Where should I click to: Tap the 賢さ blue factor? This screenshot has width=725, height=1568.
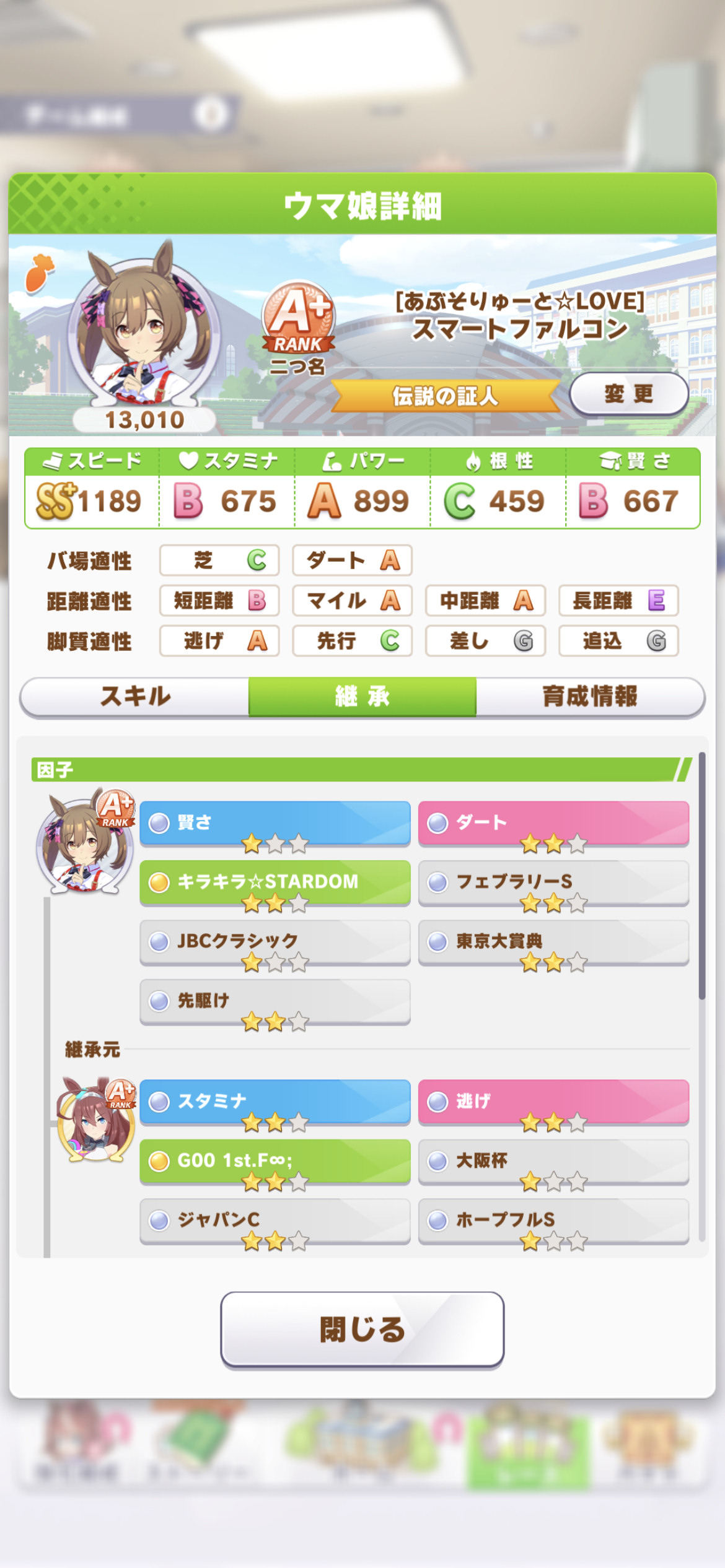point(275,824)
